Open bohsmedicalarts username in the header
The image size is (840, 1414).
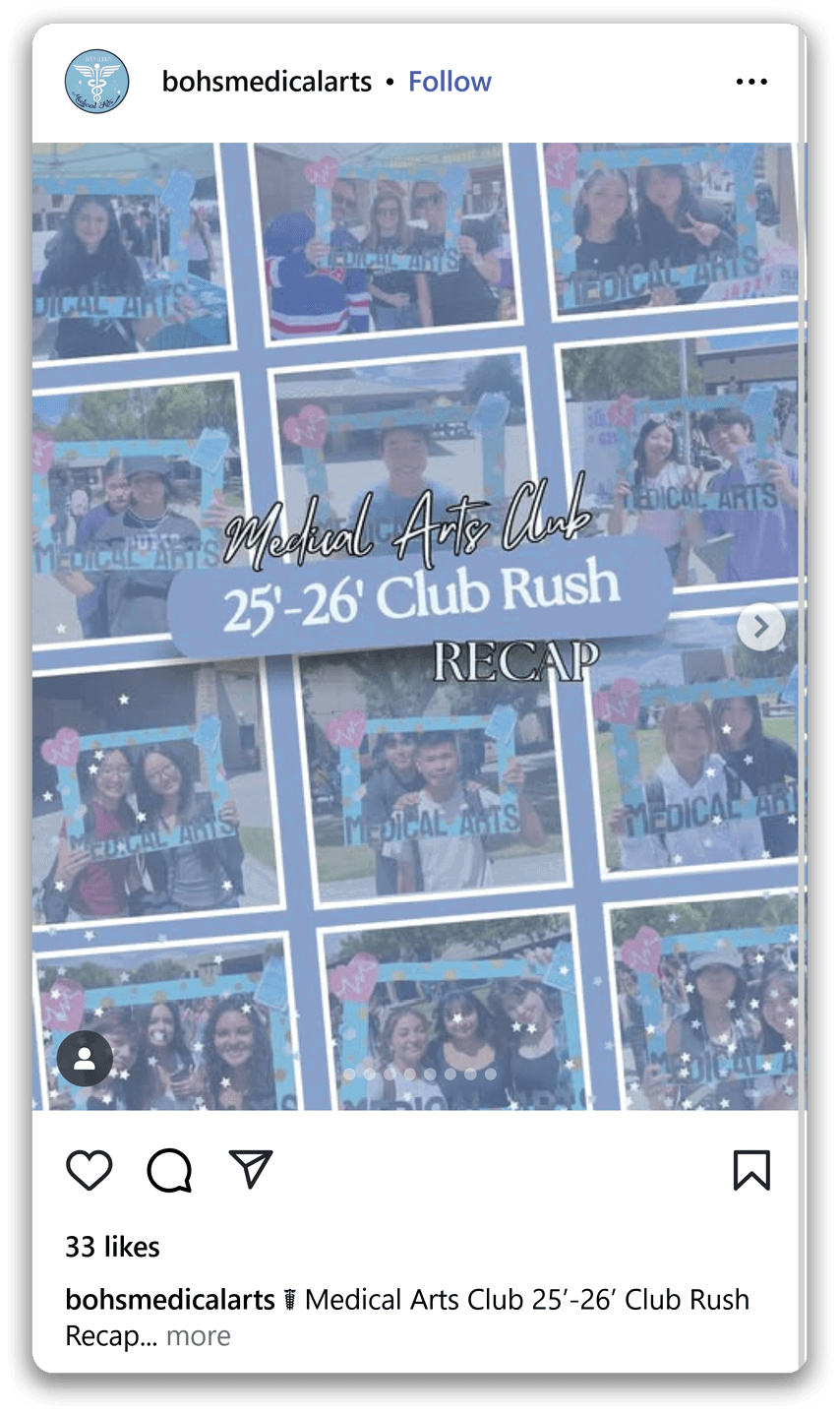click(x=267, y=82)
